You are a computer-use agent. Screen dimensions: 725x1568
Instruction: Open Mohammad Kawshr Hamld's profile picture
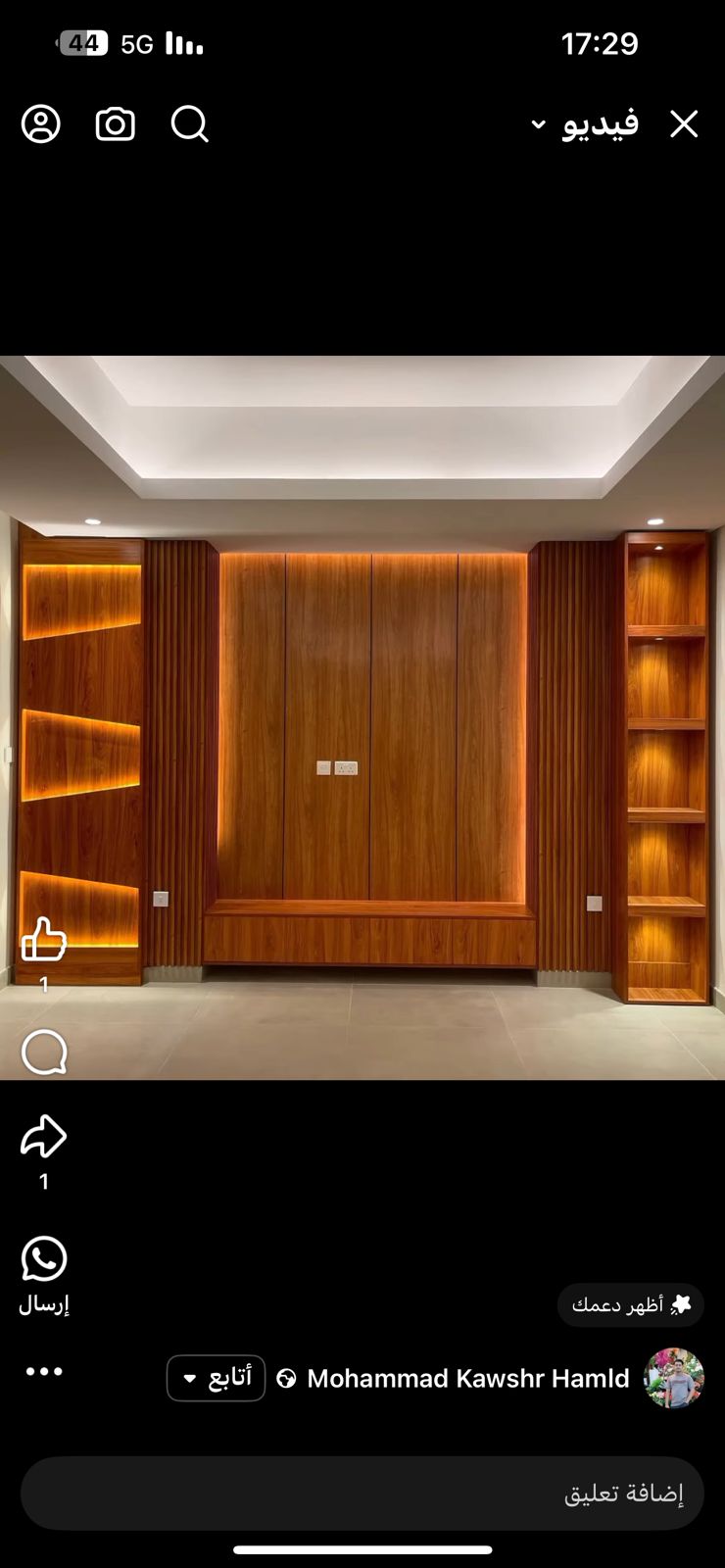tap(674, 1378)
